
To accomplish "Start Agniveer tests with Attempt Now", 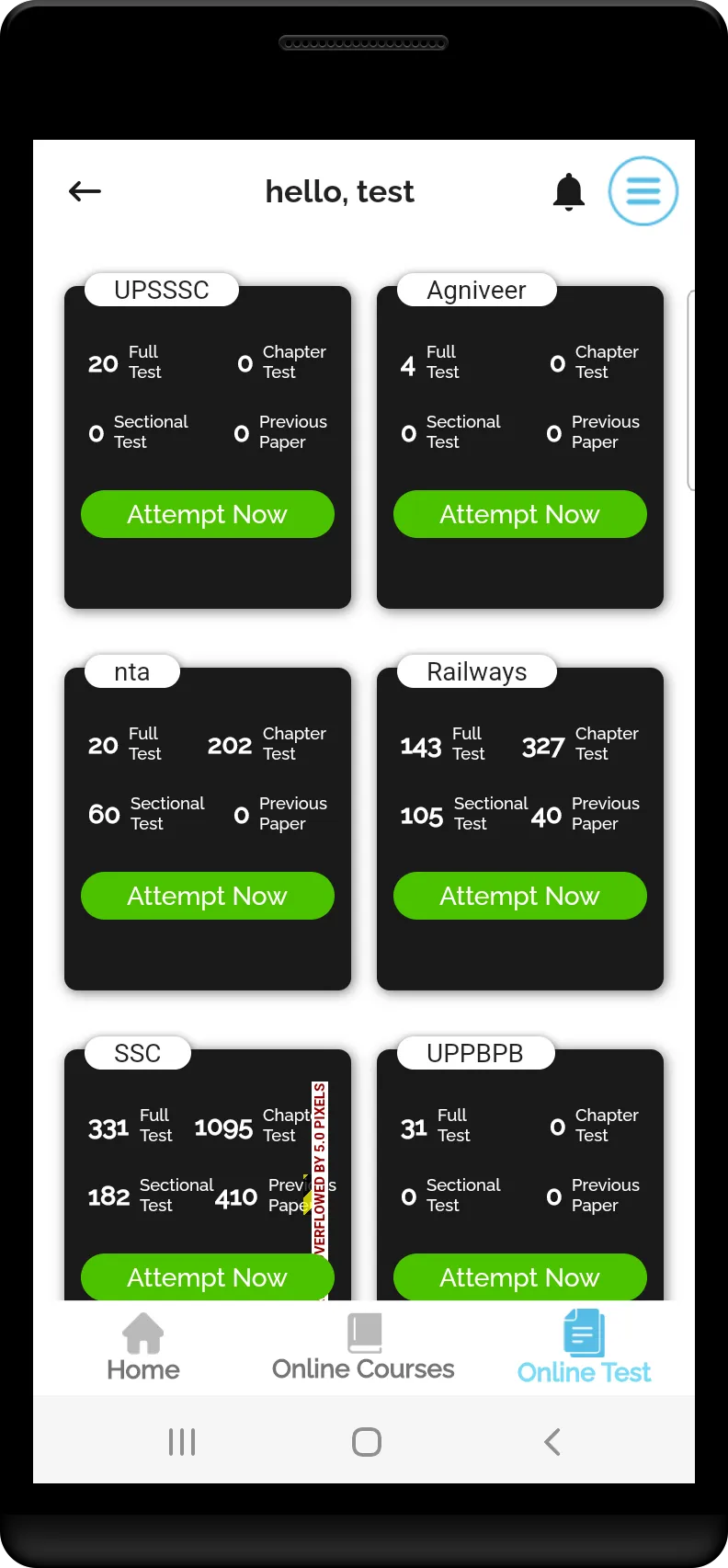I will coord(520,514).
